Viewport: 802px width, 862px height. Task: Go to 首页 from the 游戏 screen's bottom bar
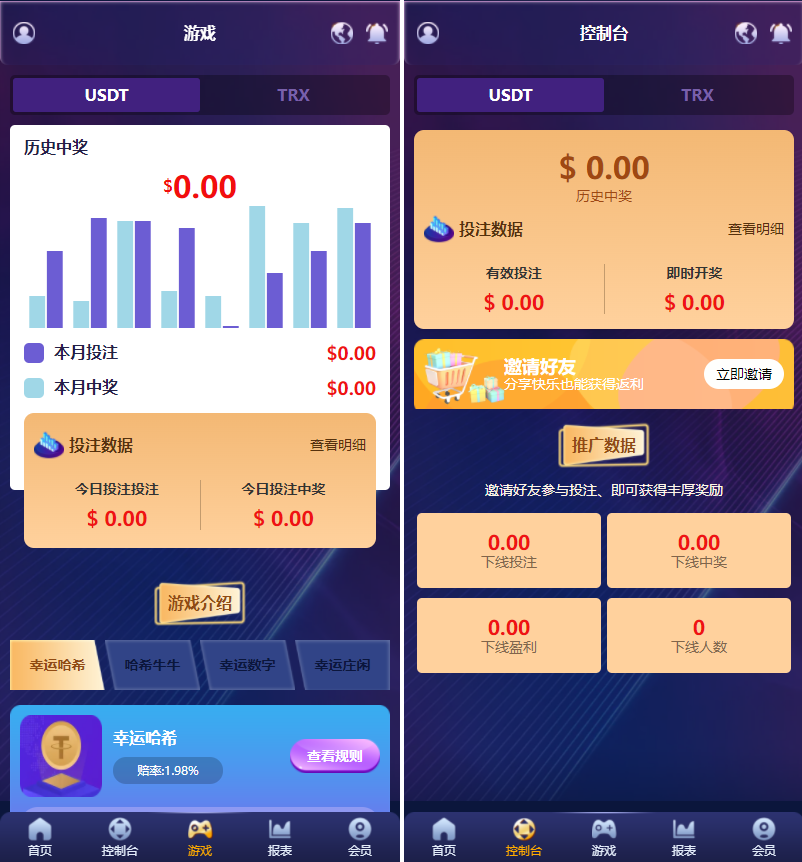[40, 837]
